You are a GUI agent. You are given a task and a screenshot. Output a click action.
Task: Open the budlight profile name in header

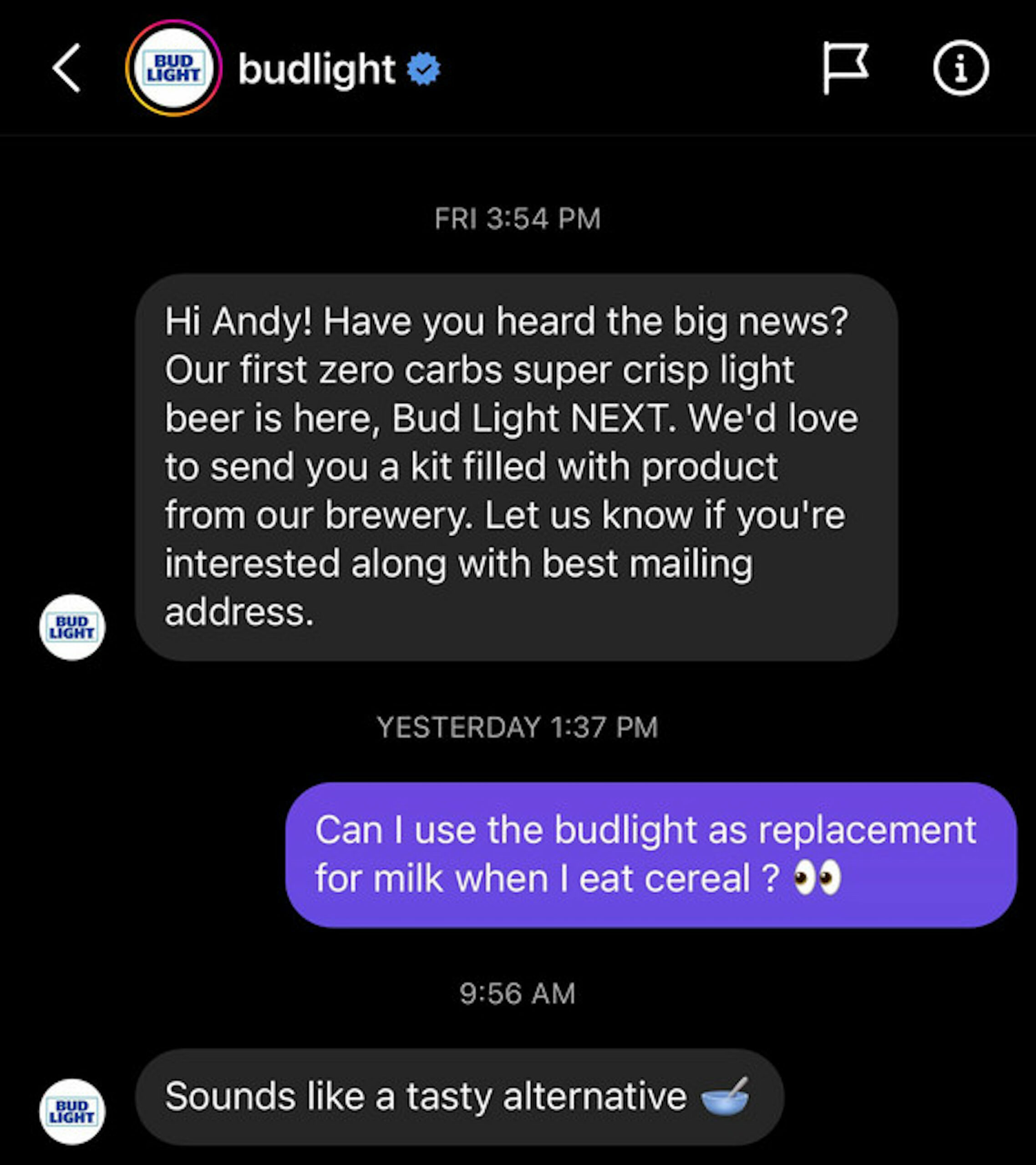316,70
